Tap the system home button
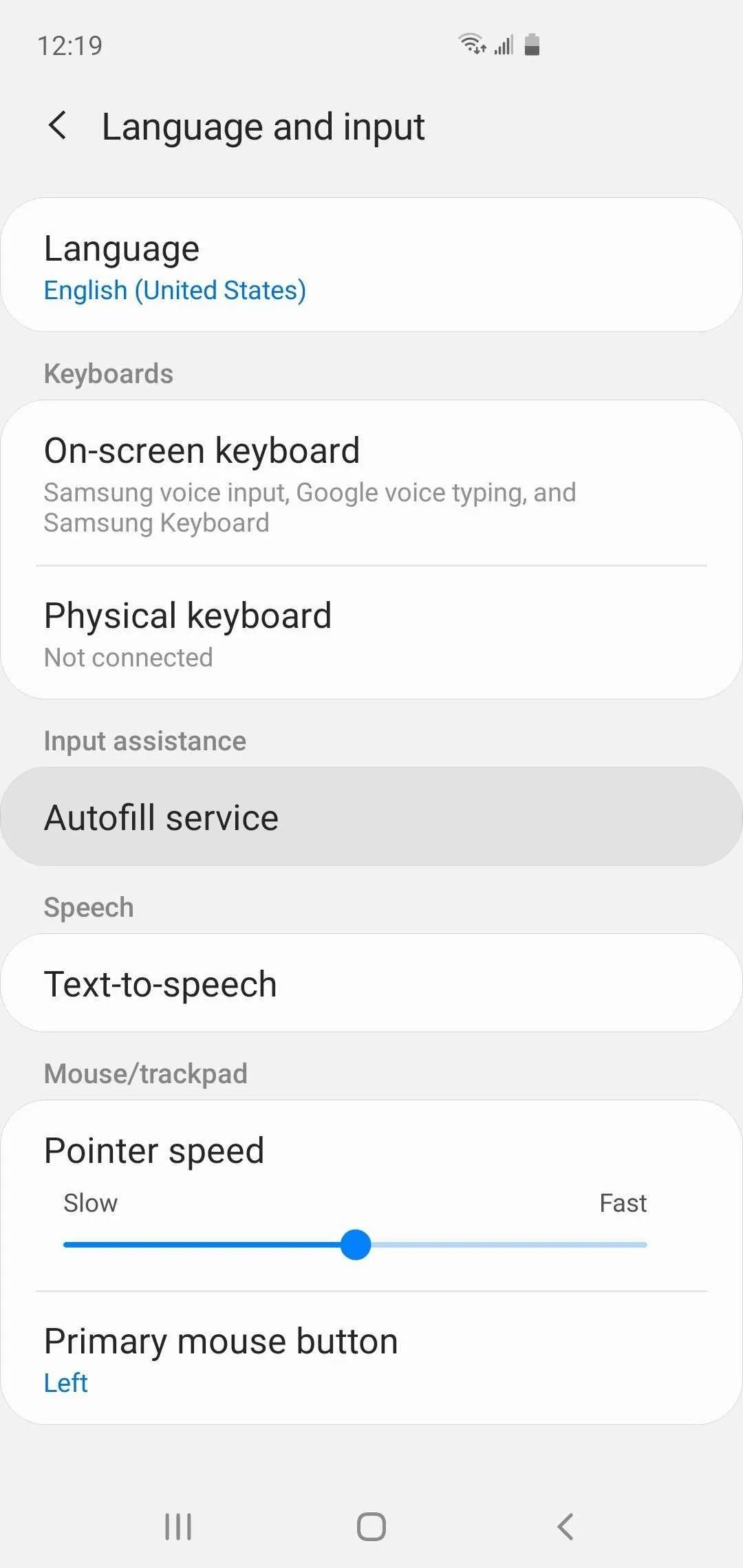 (371, 1527)
